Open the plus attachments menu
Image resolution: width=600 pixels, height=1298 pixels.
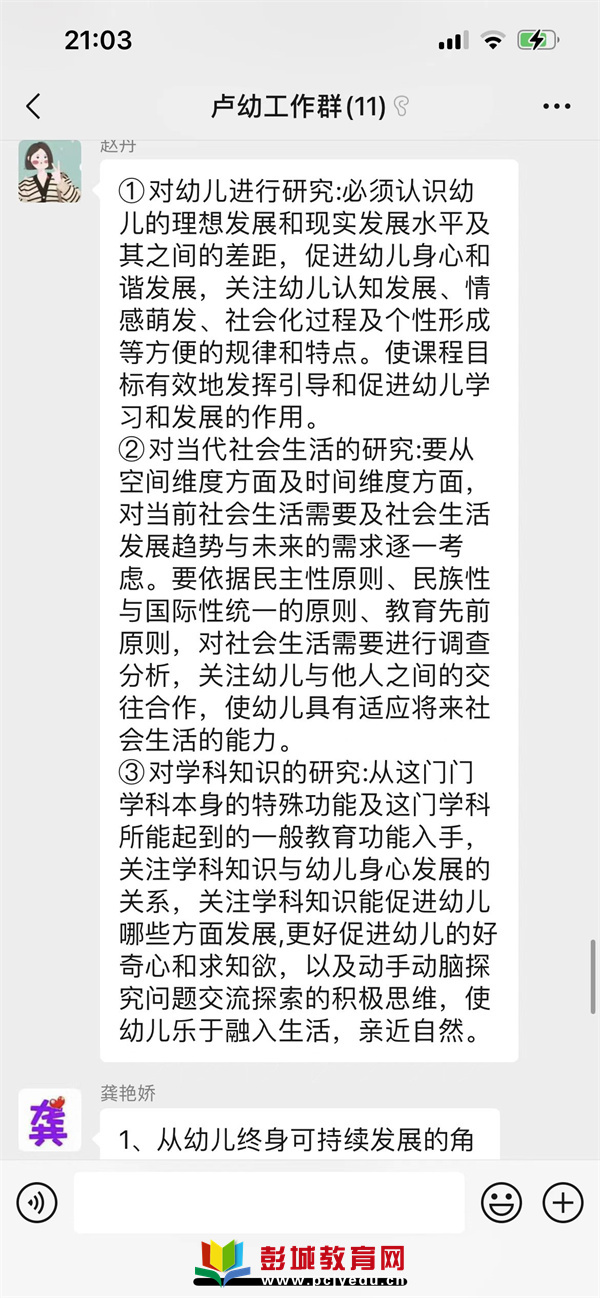pyautogui.click(x=563, y=1202)
